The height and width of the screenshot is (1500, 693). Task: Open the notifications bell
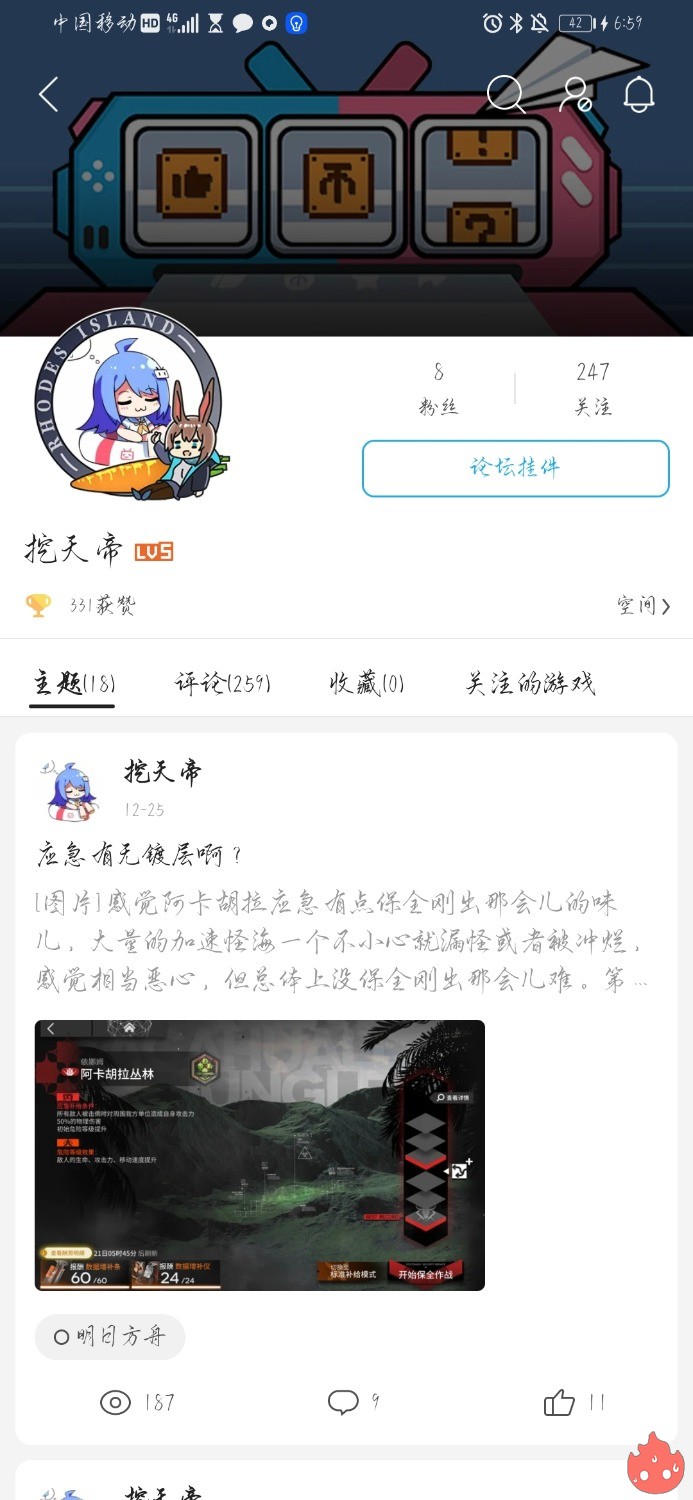639,95
